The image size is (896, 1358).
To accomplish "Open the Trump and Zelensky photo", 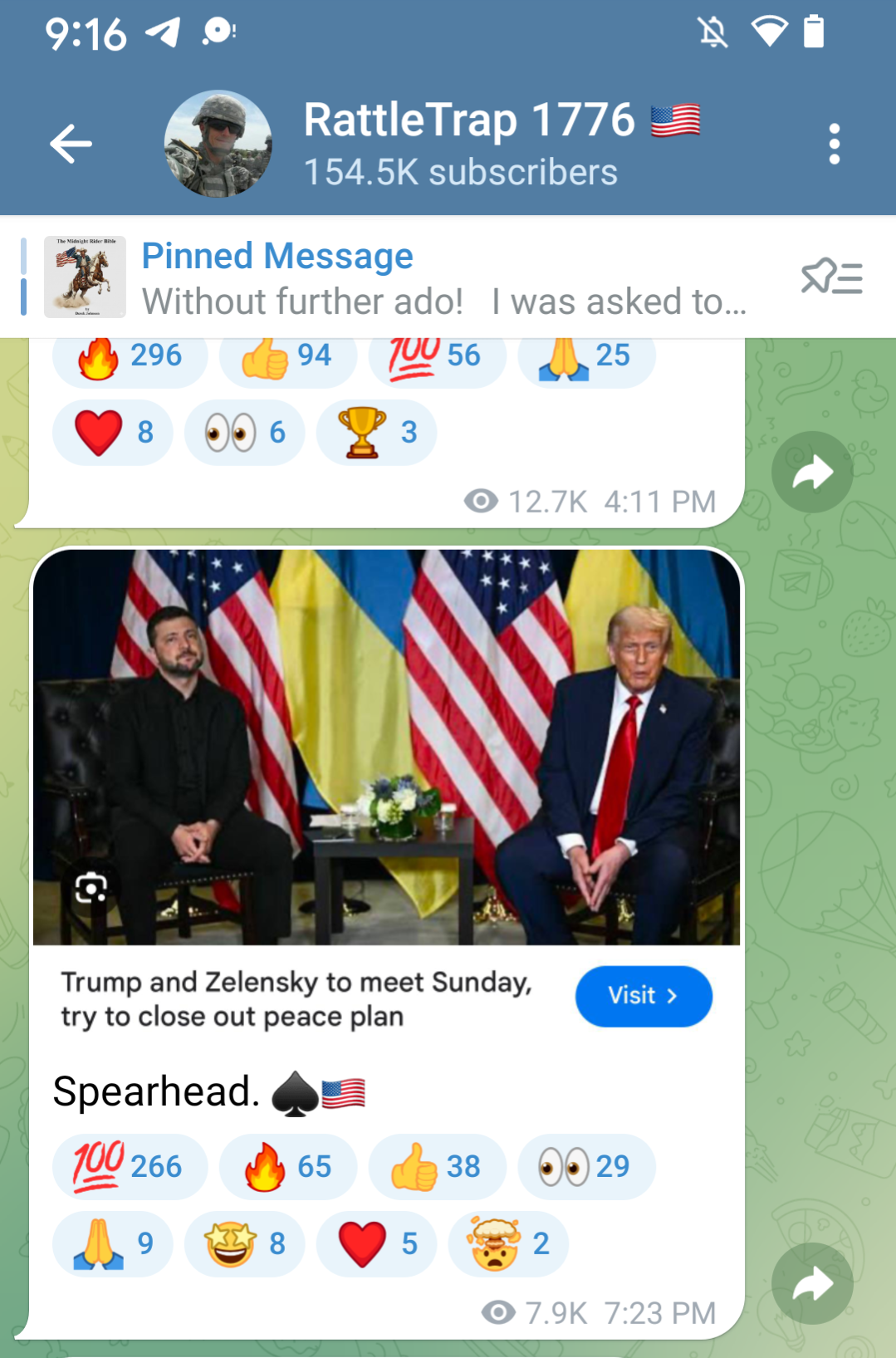I will tap(386, 747).
